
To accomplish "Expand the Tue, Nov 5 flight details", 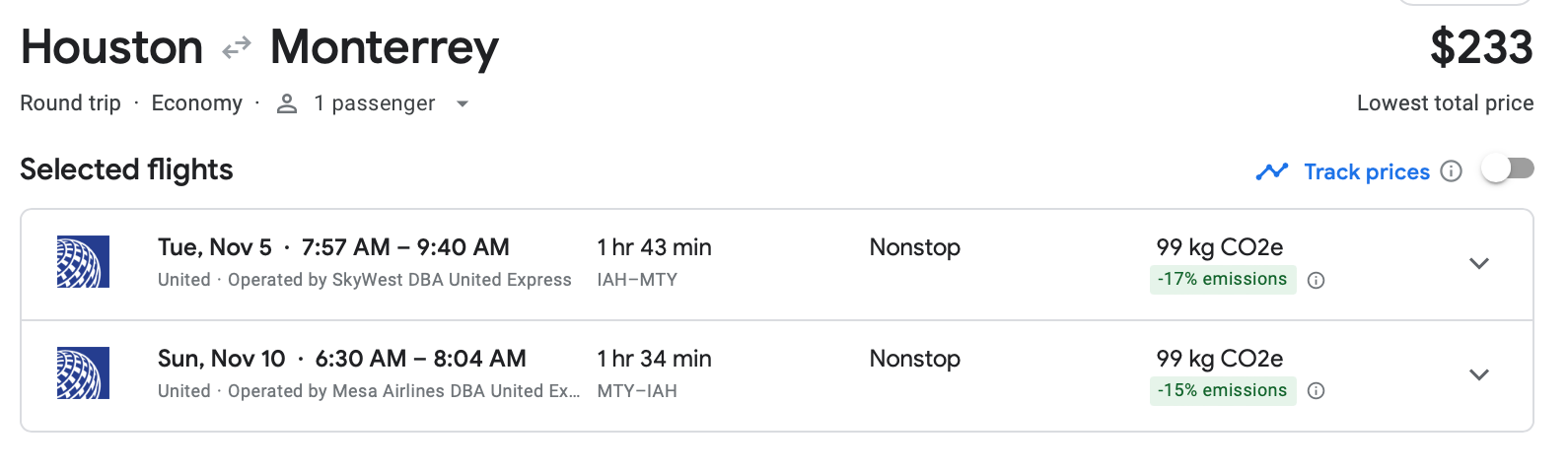I will [1478, 263].
